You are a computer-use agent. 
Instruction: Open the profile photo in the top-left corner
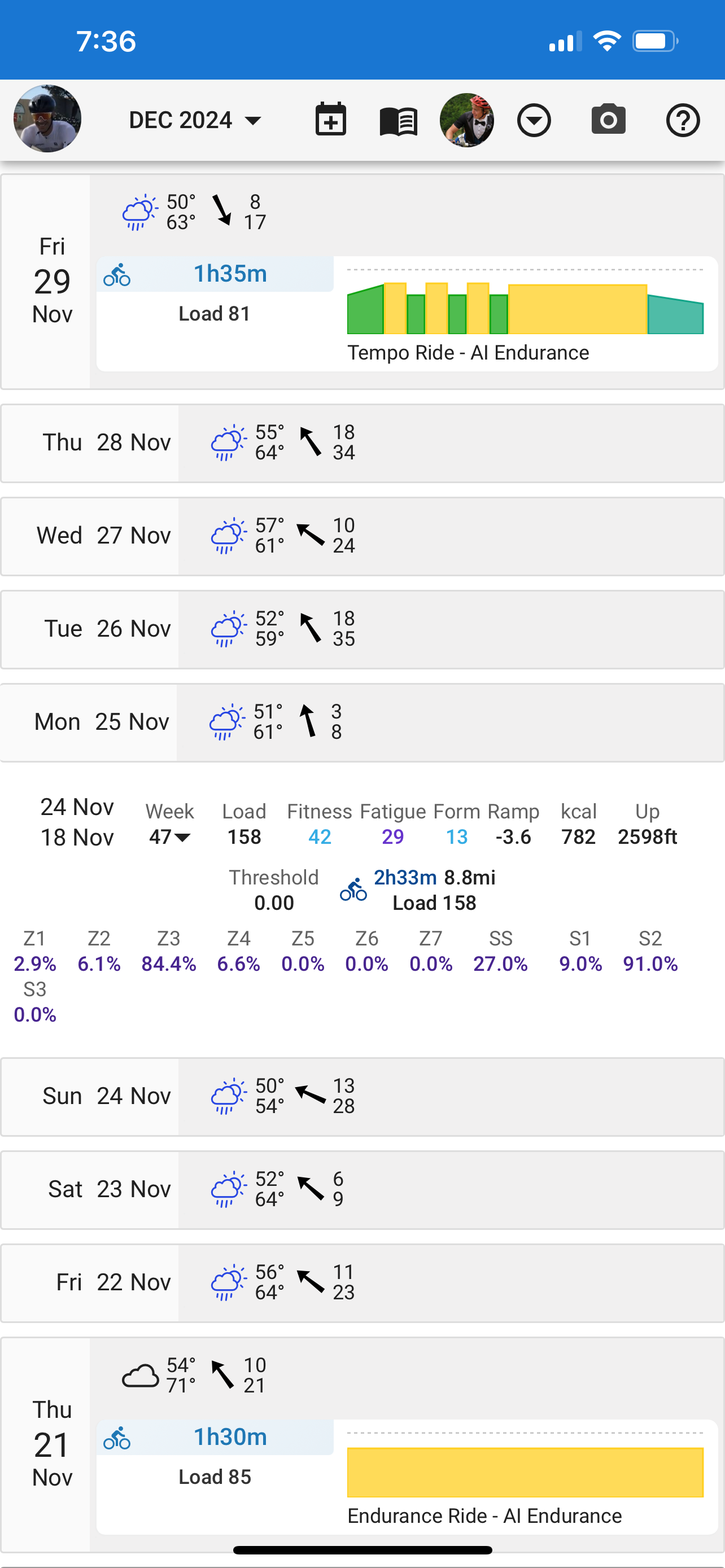point(47,119)
